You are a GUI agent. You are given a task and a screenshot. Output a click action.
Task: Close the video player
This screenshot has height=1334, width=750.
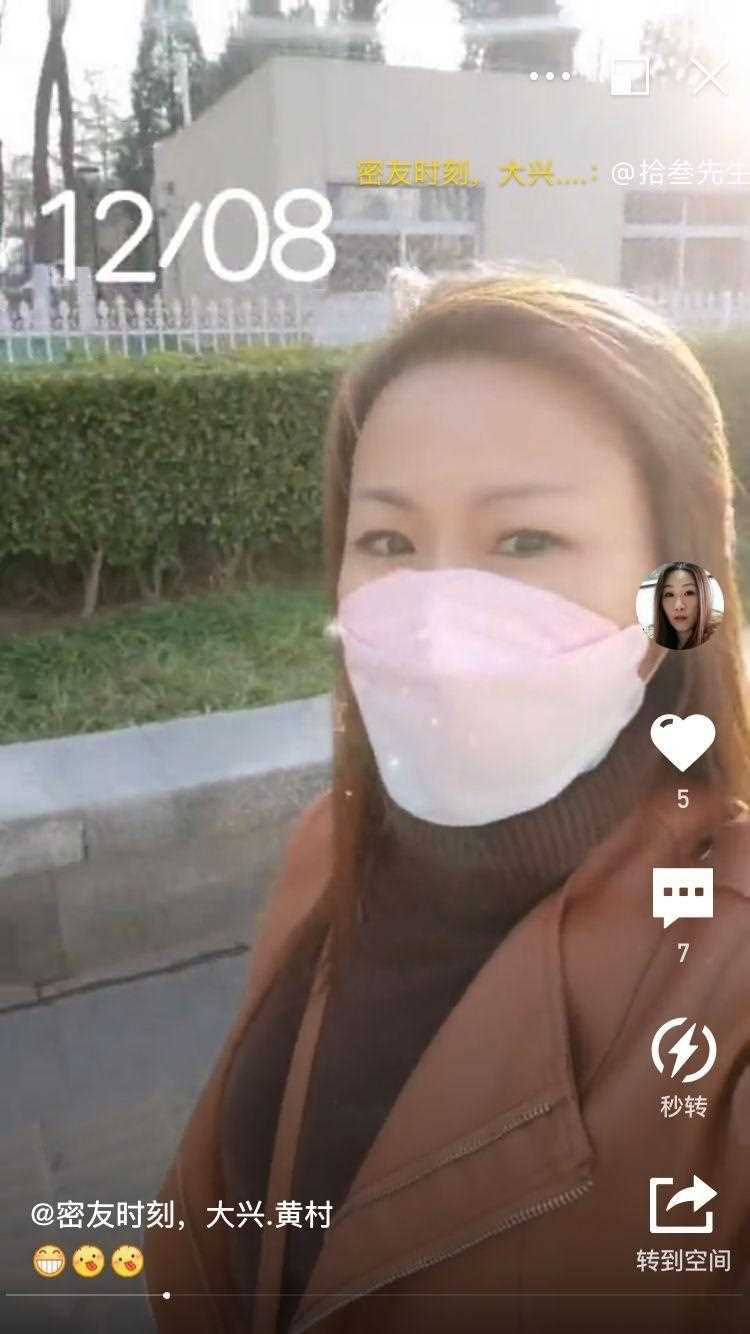[x=709, y=76]
